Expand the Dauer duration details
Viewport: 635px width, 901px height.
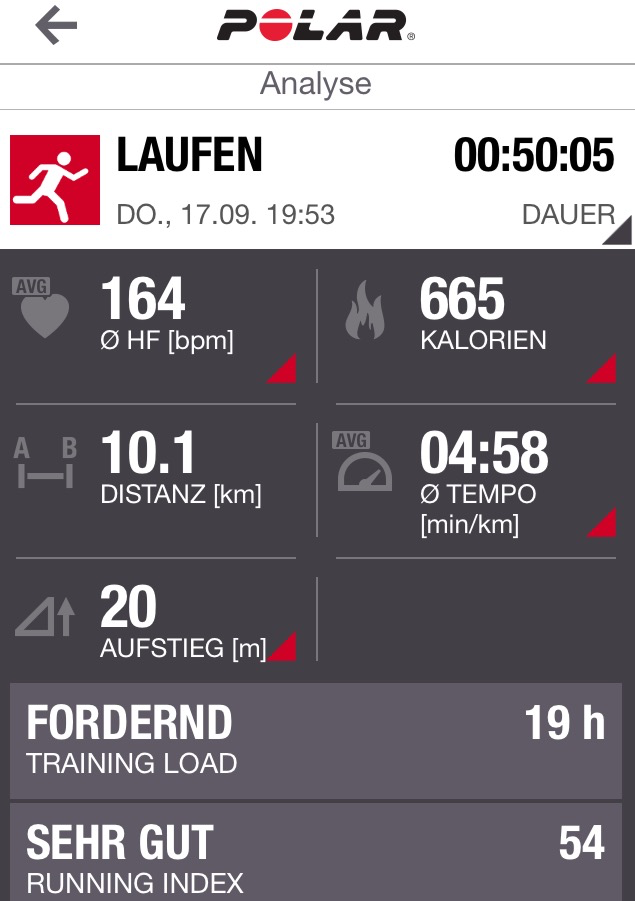pyautogui.click(x=616, y=229)
